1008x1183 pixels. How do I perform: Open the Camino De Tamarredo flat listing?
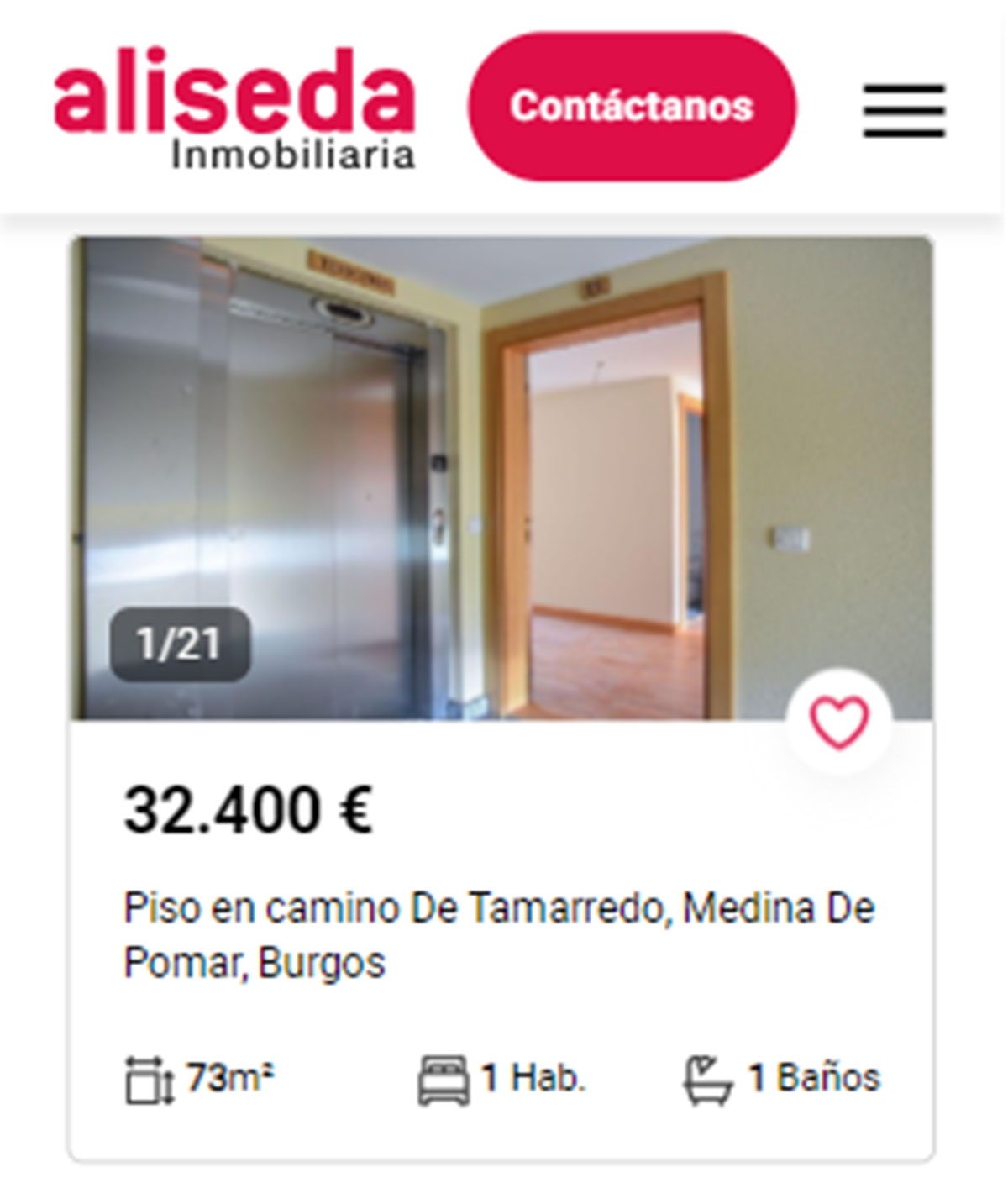[499, 934]
